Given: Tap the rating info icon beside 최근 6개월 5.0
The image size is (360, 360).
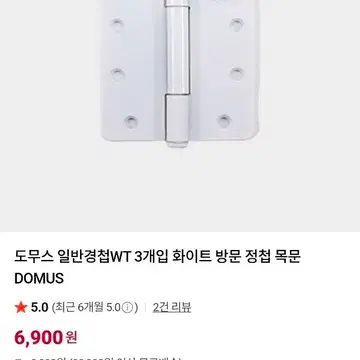Looking at the screenshot, I should [x=127, y=308].
